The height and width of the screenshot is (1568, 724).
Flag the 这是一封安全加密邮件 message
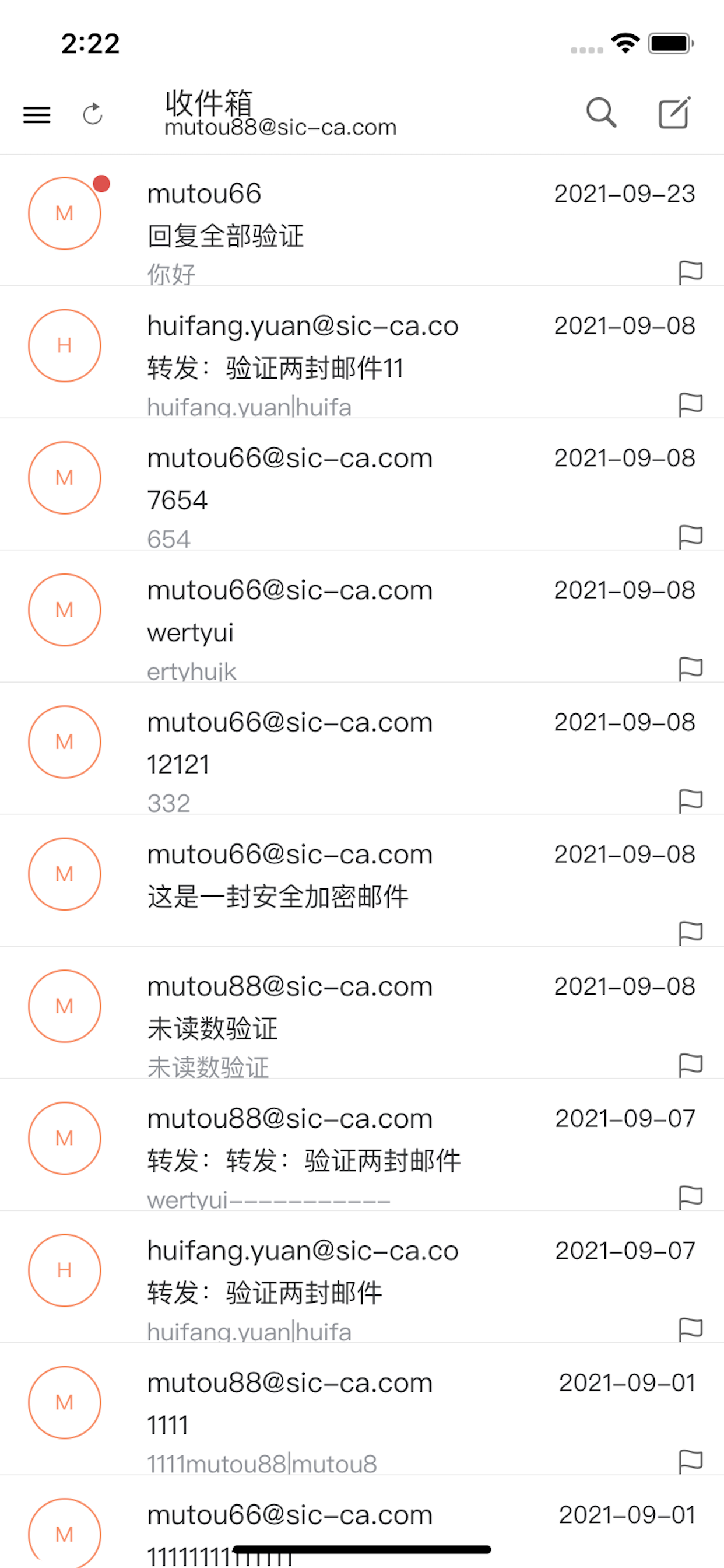point(691,933)
